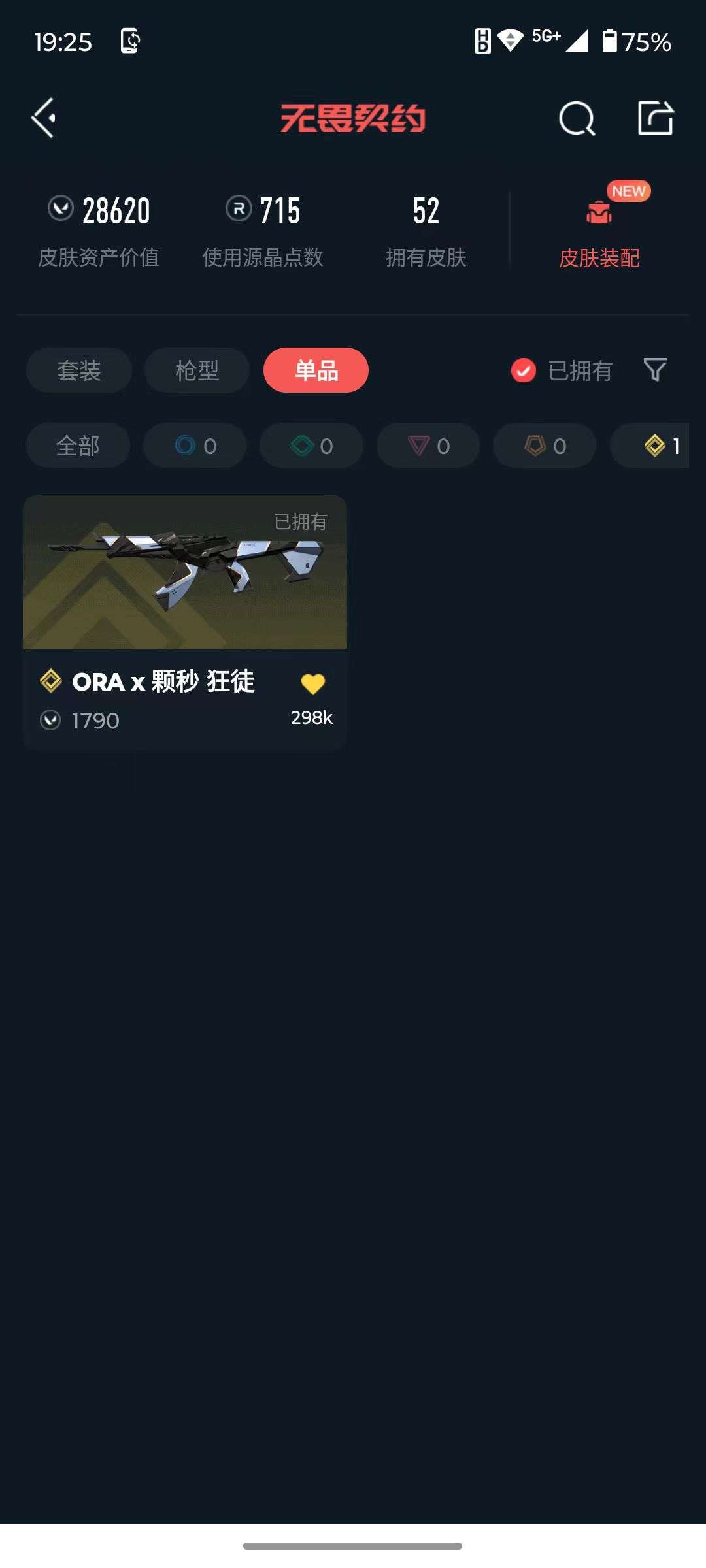
Task: Switch to the 枪型 tab
Action: [x=196, y=370]
